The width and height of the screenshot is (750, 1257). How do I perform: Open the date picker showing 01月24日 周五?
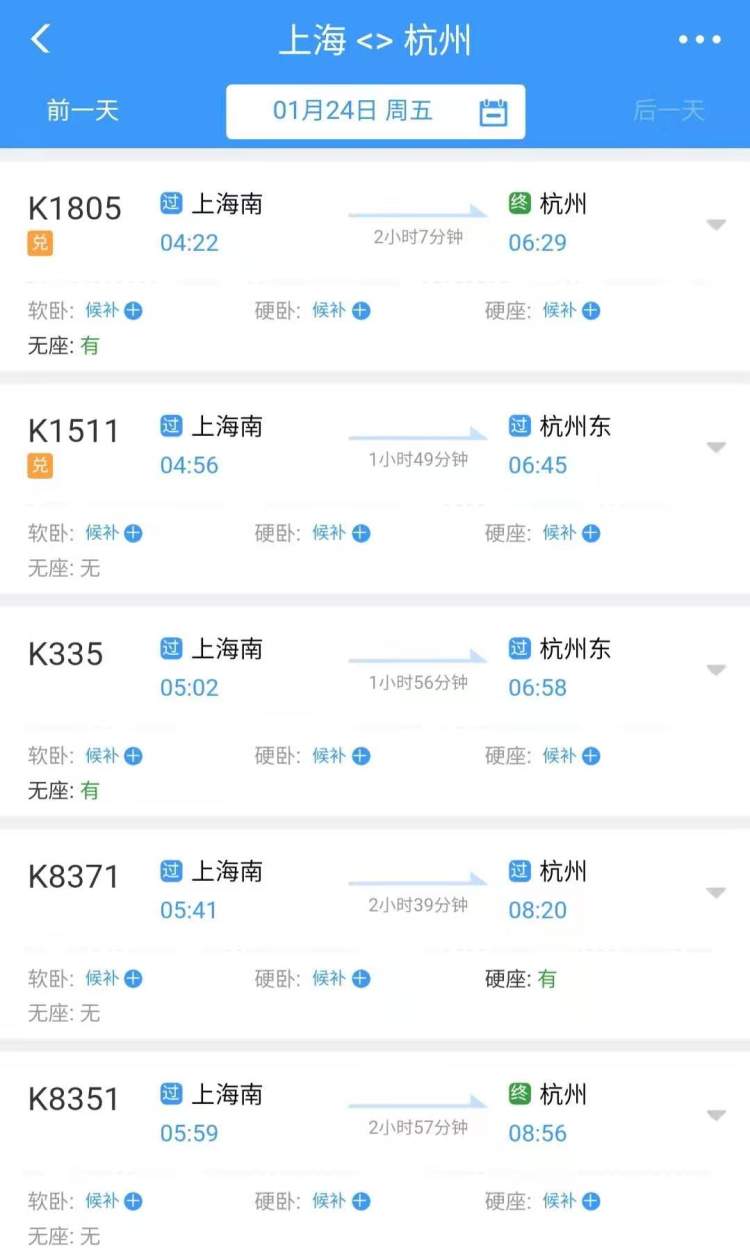point(375,111)
